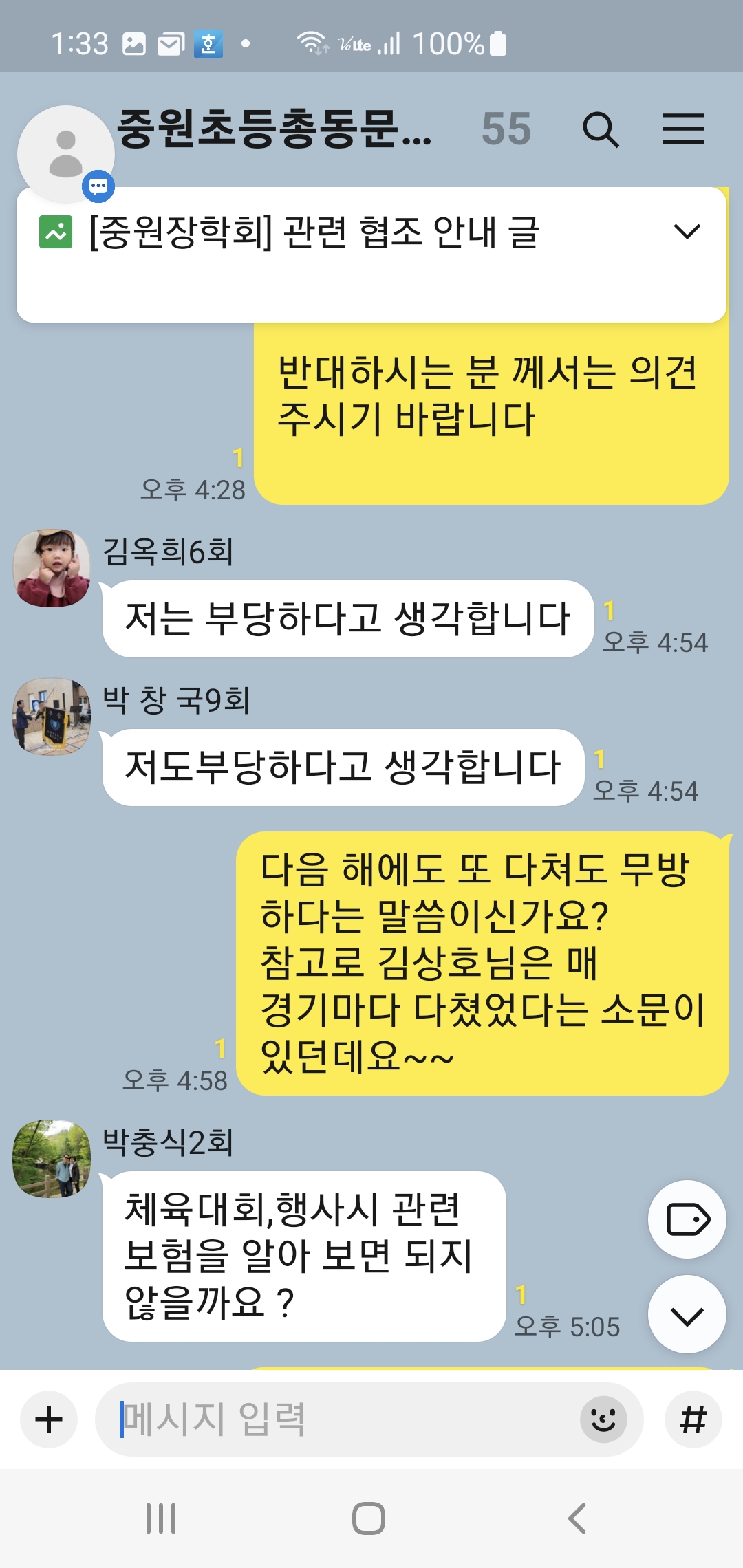
Task: Go back with the system back button
Action: (577, 1518)
